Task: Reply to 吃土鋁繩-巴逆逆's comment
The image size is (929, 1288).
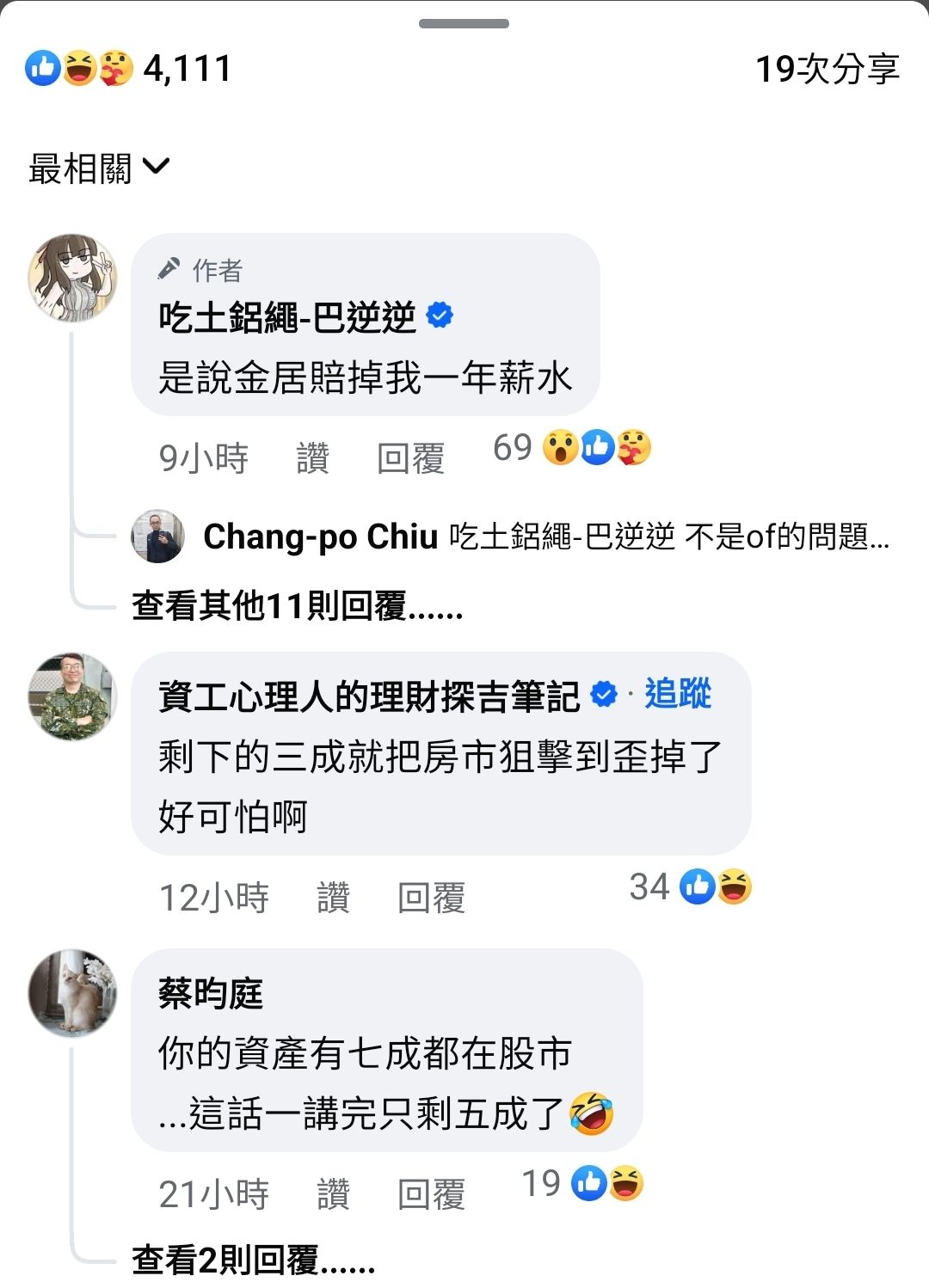Action: click(x=410, y=457)
